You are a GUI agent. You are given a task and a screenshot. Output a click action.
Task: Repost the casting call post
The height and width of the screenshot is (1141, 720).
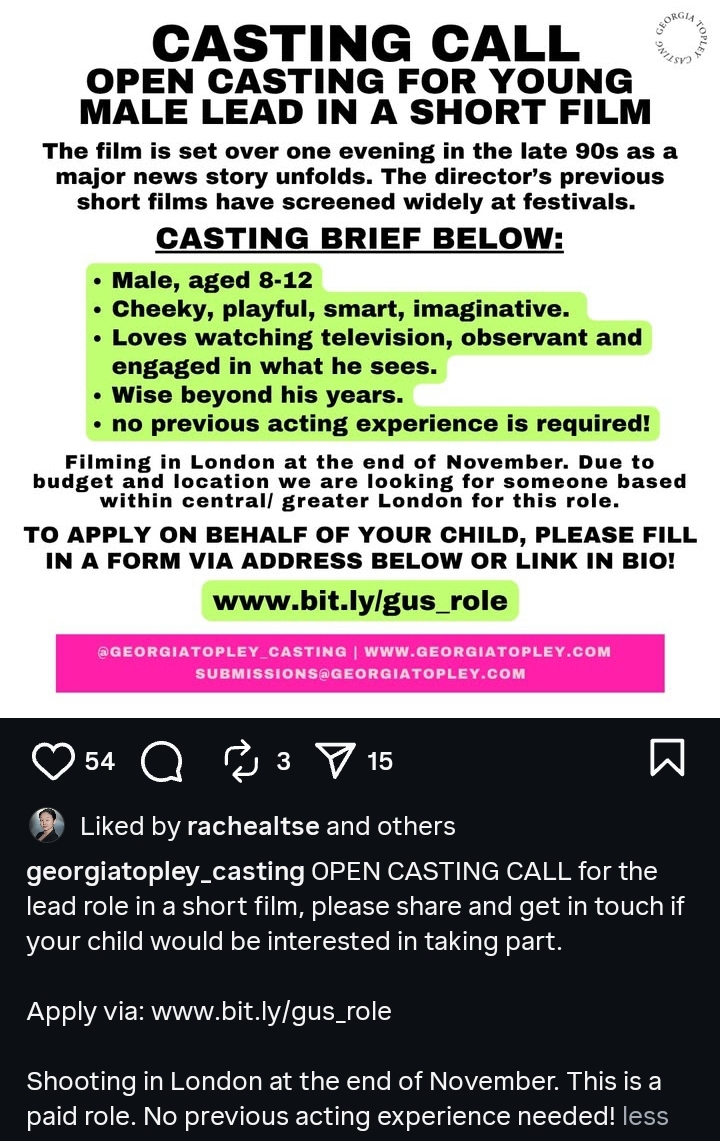coord(241,762)
